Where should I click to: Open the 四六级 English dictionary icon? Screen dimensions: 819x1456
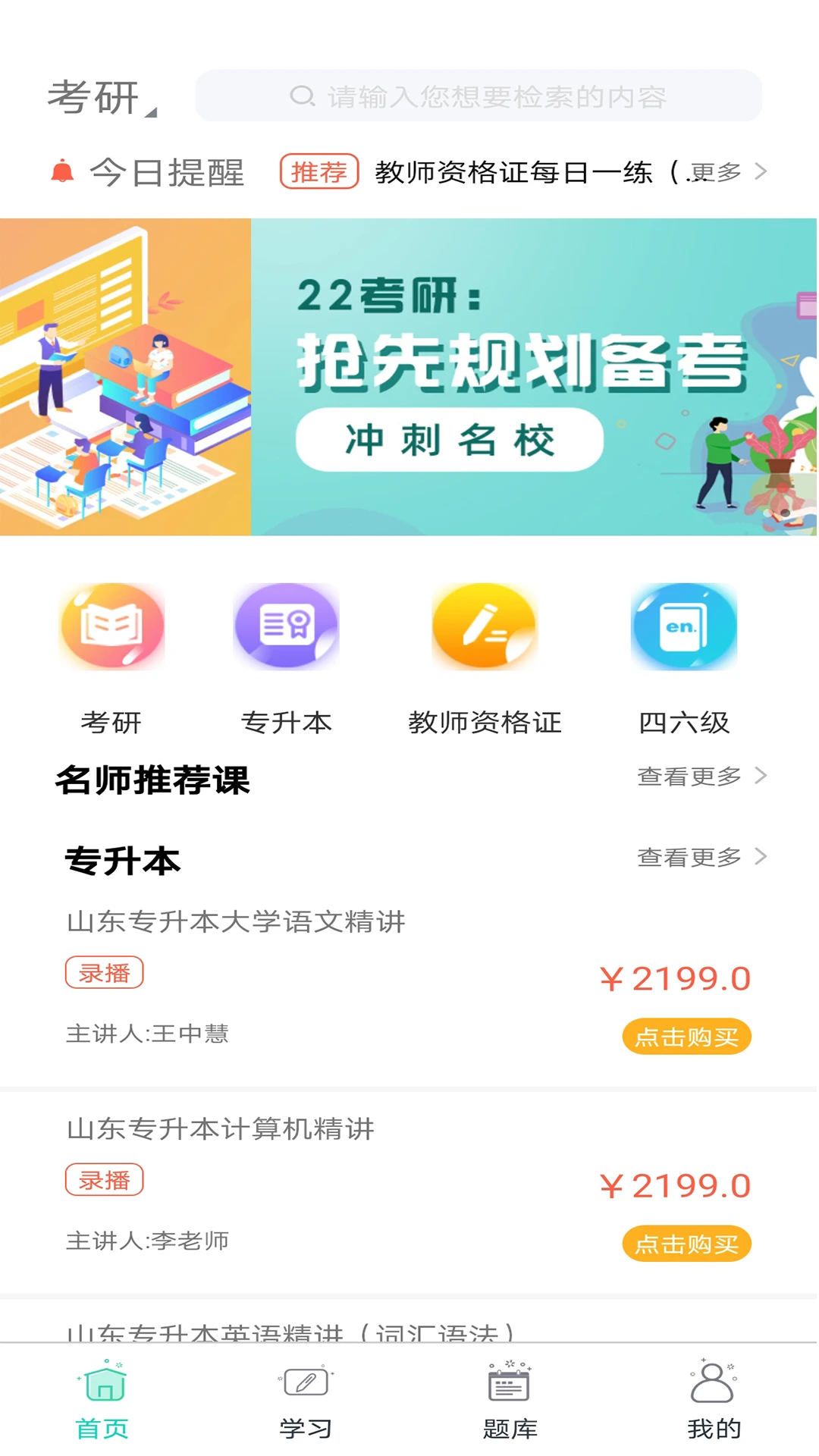683,627
